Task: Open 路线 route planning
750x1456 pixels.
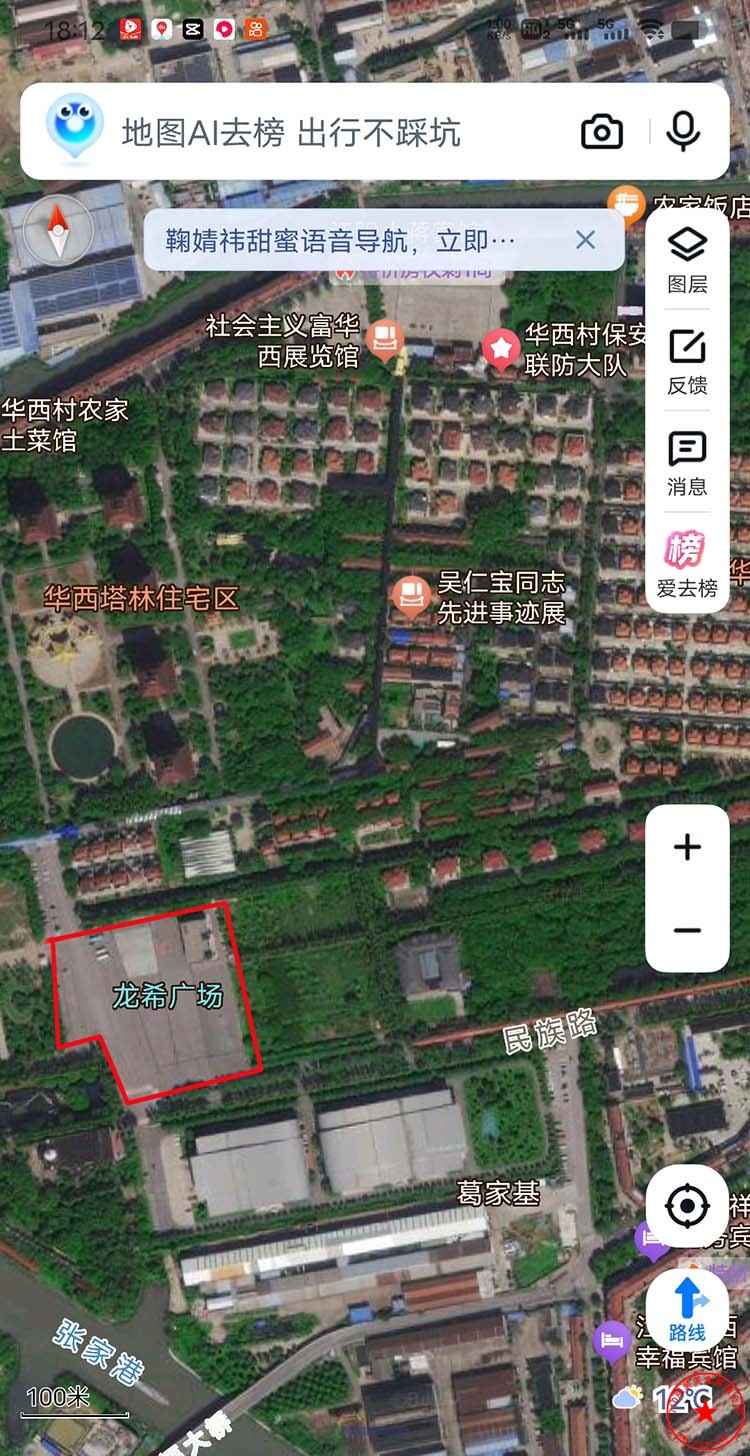Action: (687, 1310)
